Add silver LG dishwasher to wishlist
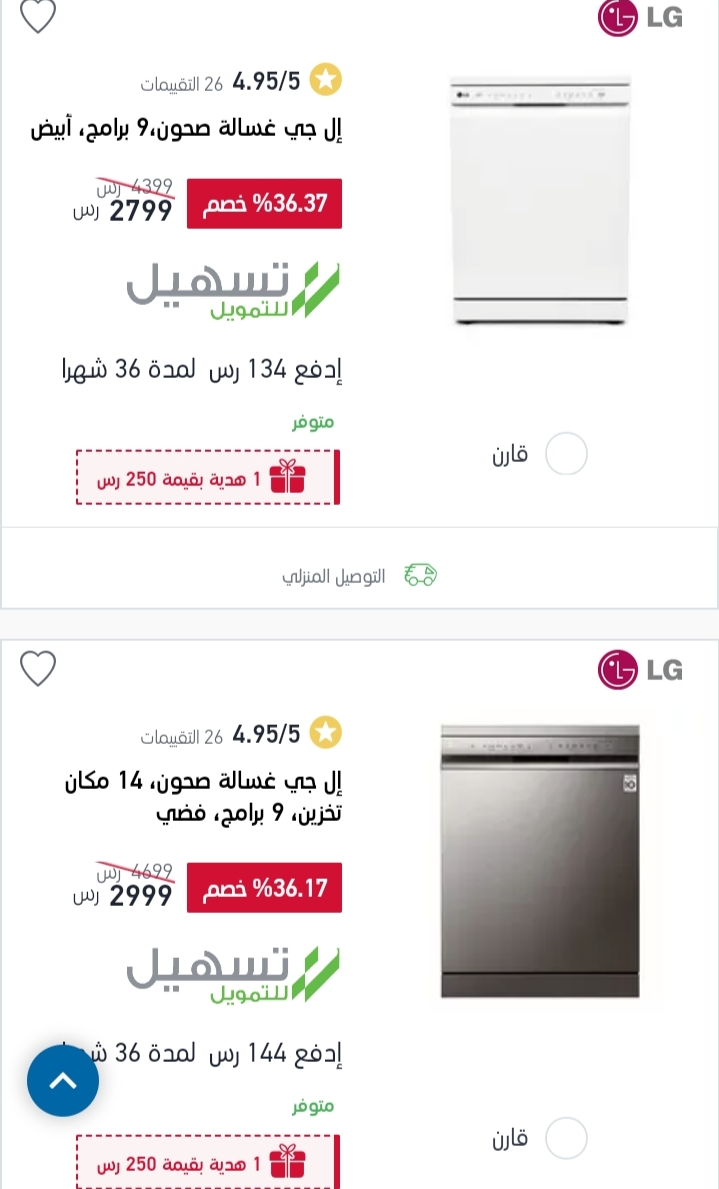Viewport: 719px width, 1189px height. pos(38,669)
